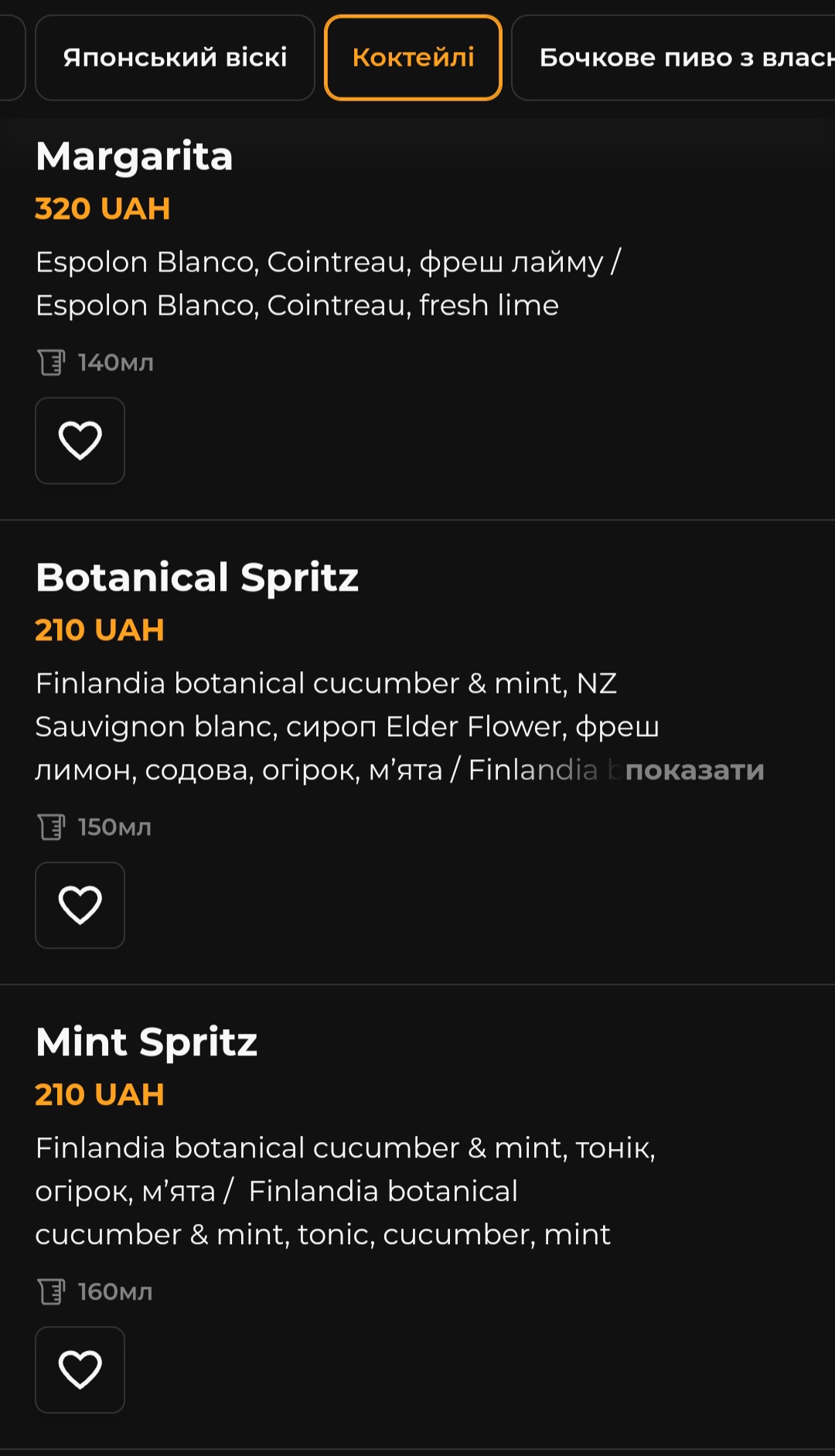Favorite the Botanical Spritz cocktail

pos(80,905)
